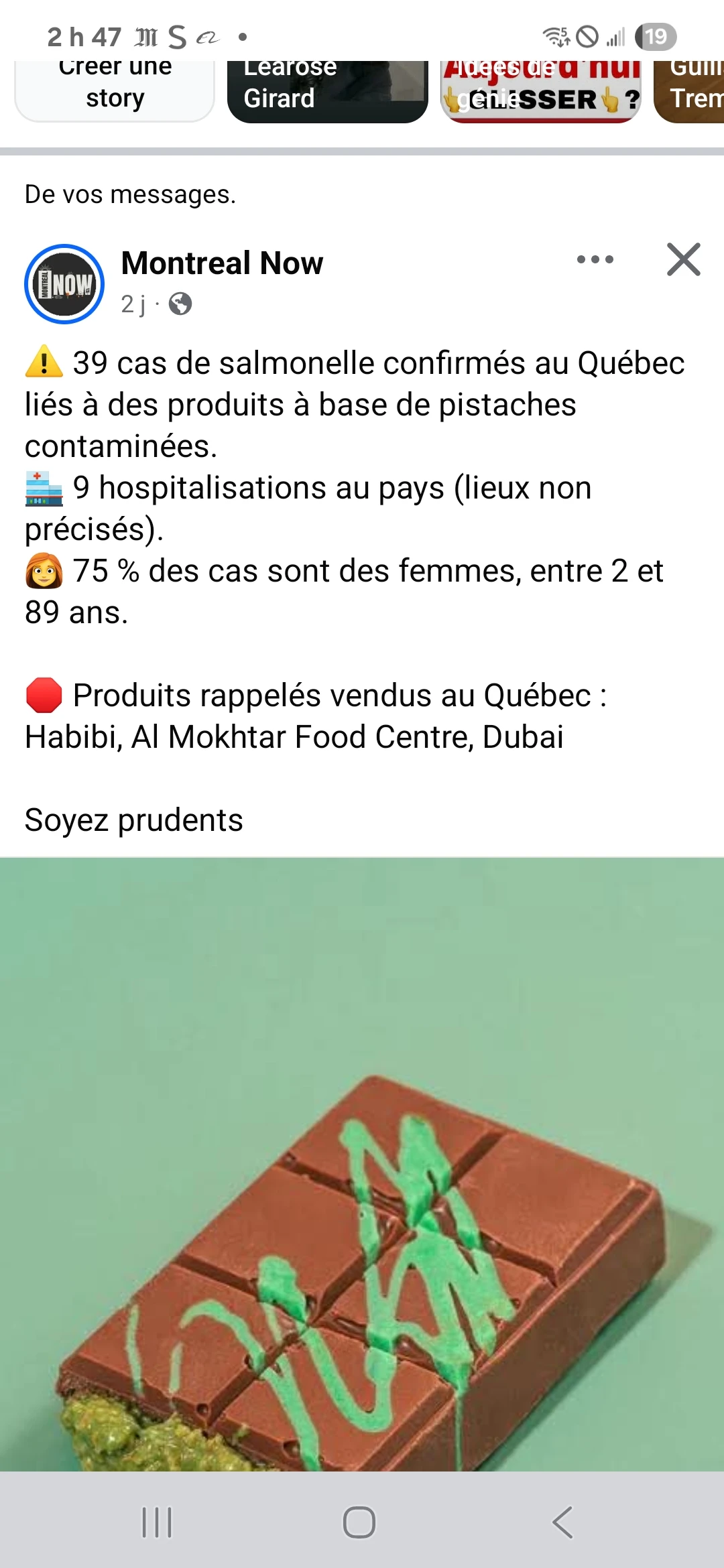The height and width of the screenshot is (1568, 724).
Task: Dismiss the Montreal Now post
Action: (684, 260)
